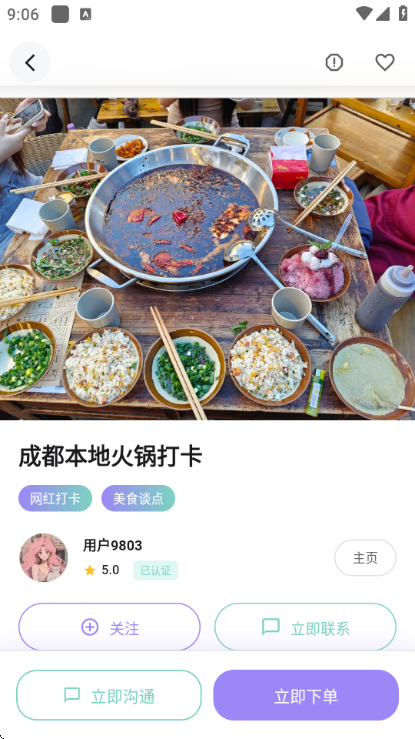Select the 美食谈点 tag chip

[x=138, y=498]
